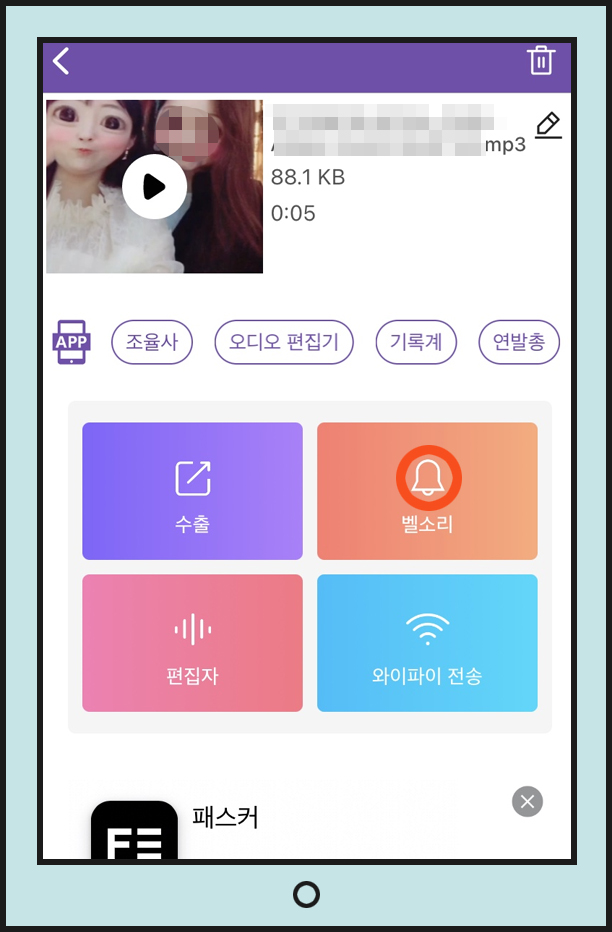Dismiss the 패스커 ad banner
Viewport: 612px width, 932px height.
pos(527,801)
